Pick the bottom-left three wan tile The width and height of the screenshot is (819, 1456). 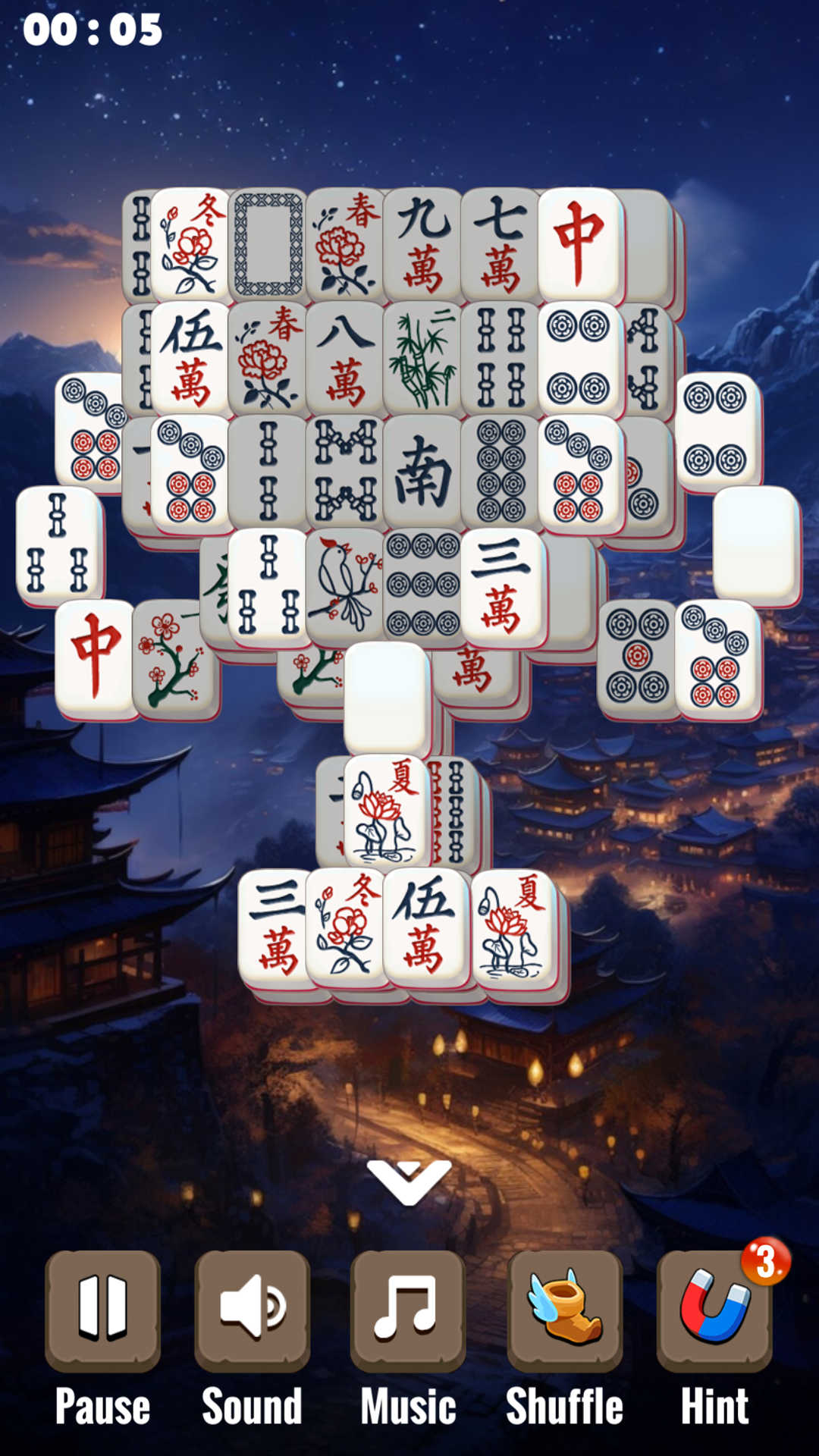(277, 929)
